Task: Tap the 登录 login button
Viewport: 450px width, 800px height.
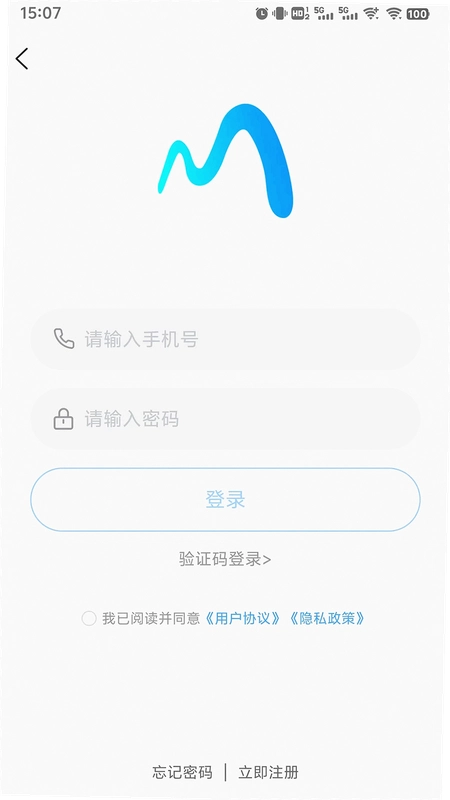Action: click(225, 499)
